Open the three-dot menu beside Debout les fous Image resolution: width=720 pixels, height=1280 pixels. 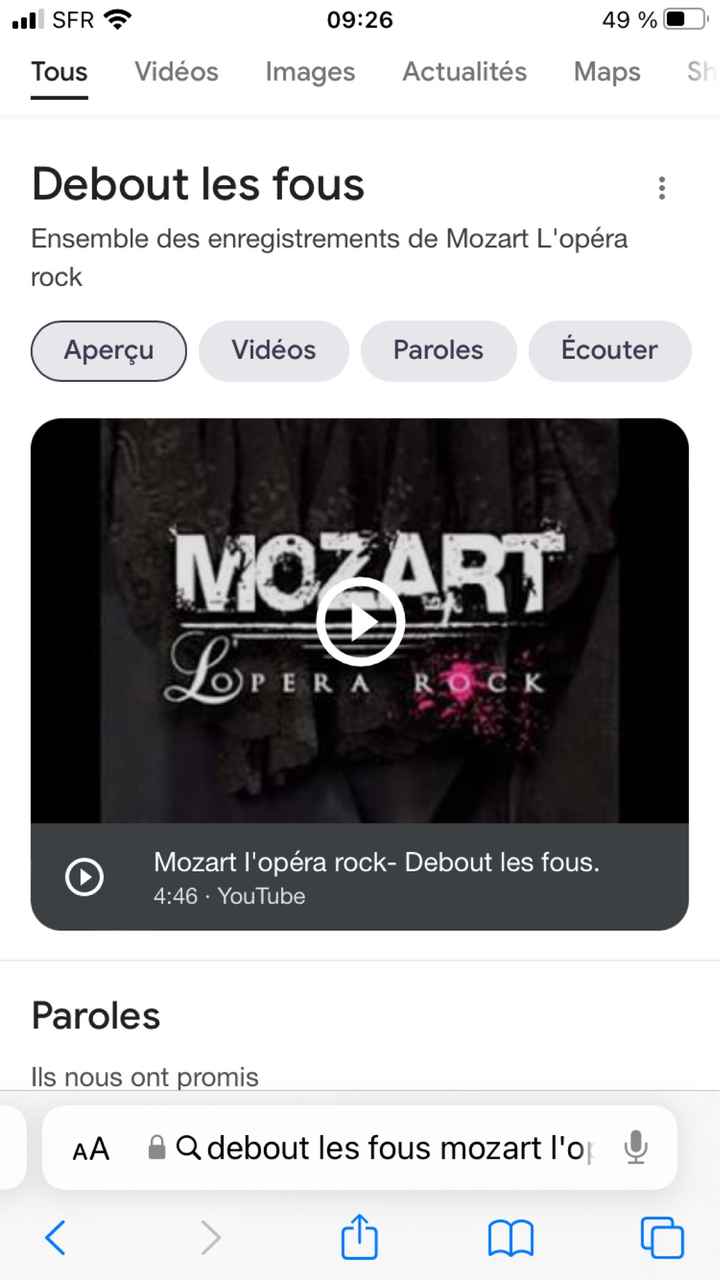pyautogui.click(x=662, y=188)
